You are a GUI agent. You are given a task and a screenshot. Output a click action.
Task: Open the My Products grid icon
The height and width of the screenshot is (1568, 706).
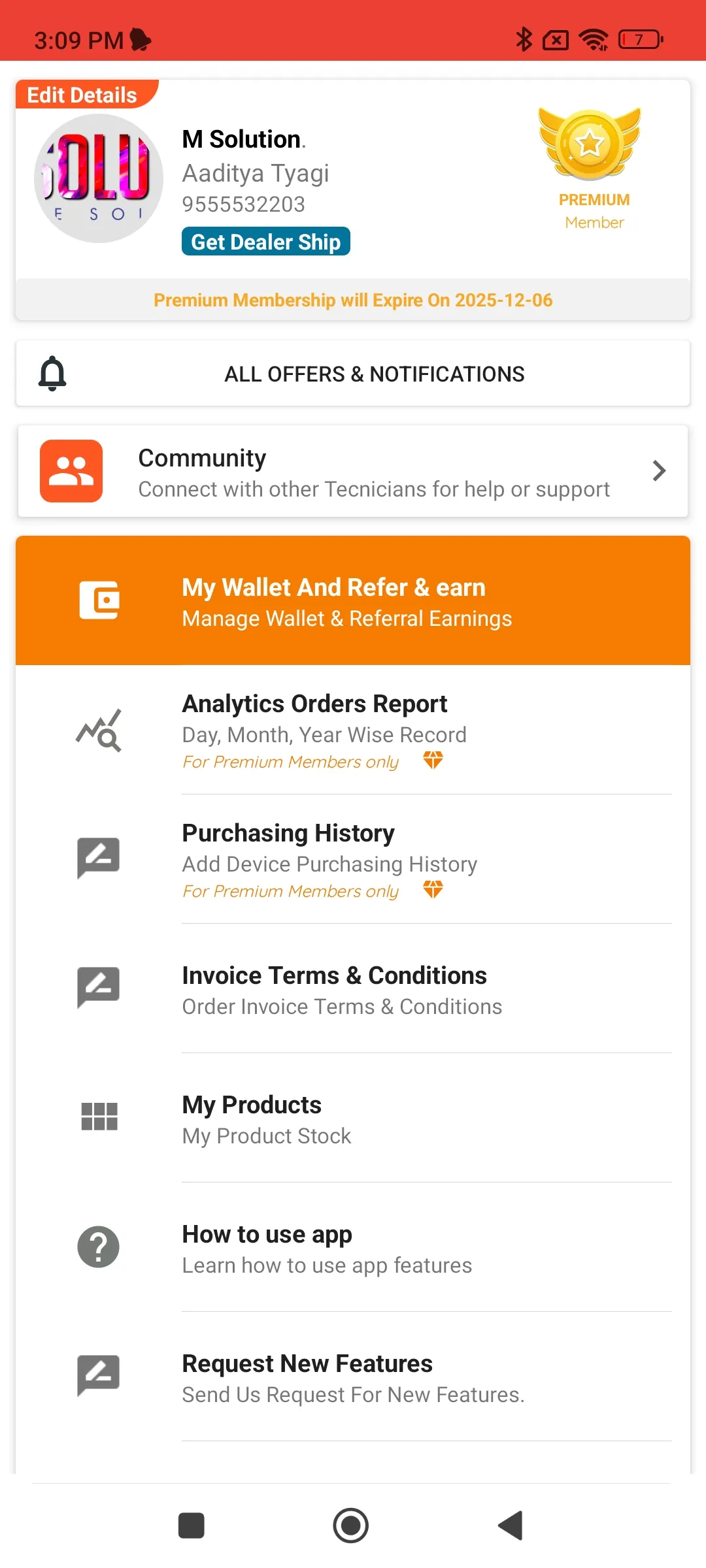98,1117
